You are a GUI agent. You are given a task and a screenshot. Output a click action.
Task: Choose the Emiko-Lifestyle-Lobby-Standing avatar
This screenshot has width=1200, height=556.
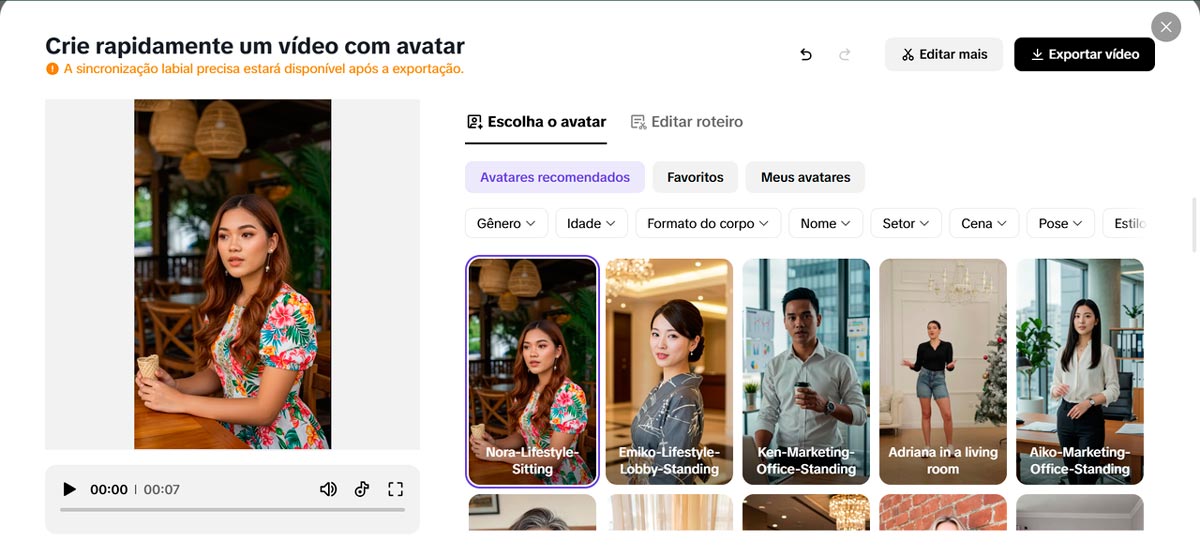pyautogui.click(x=669, y=370)
